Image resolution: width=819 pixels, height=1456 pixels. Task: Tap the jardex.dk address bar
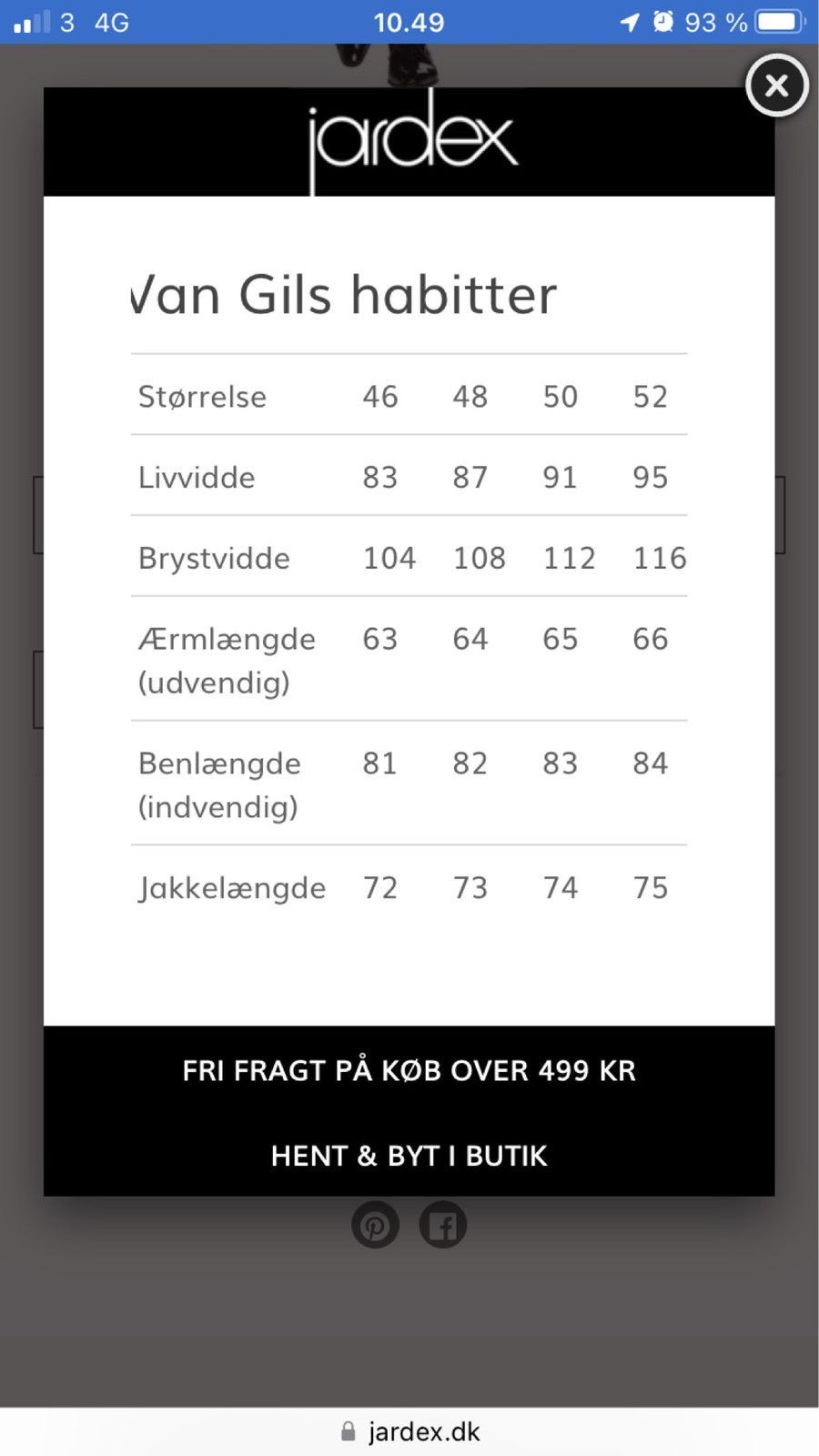click(x=409, y=1431)
